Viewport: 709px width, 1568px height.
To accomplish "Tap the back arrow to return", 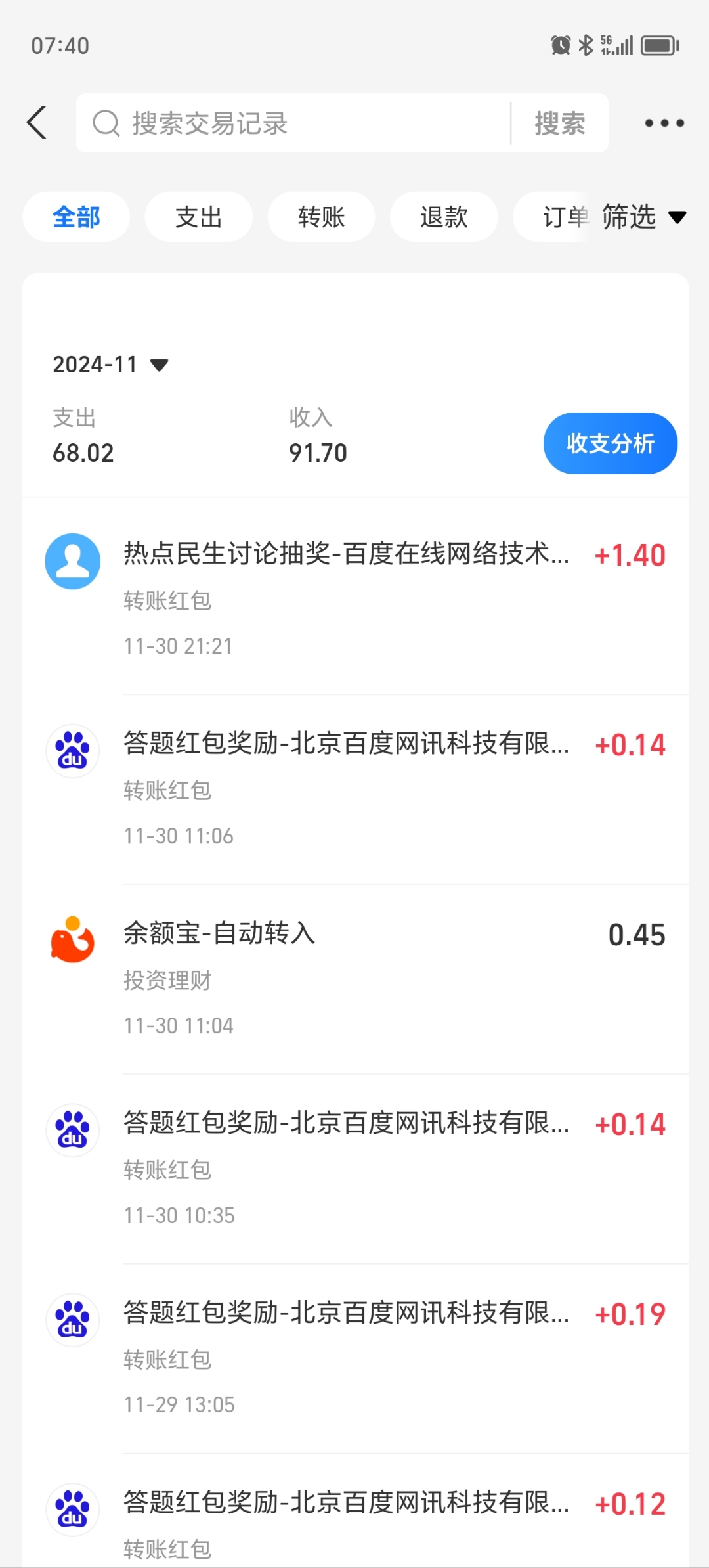I will coord(37,122).
